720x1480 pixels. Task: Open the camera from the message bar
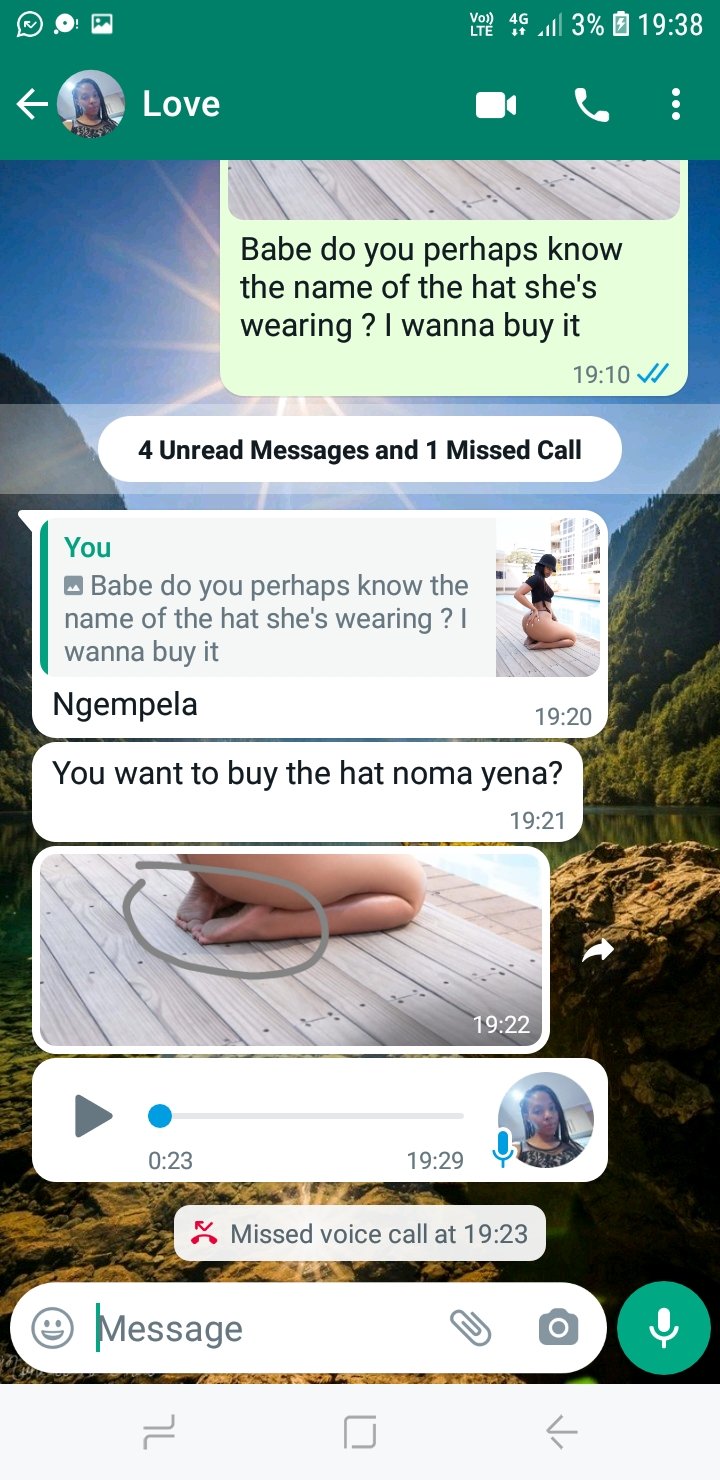pyautogui.click(x=558, y=1328)
